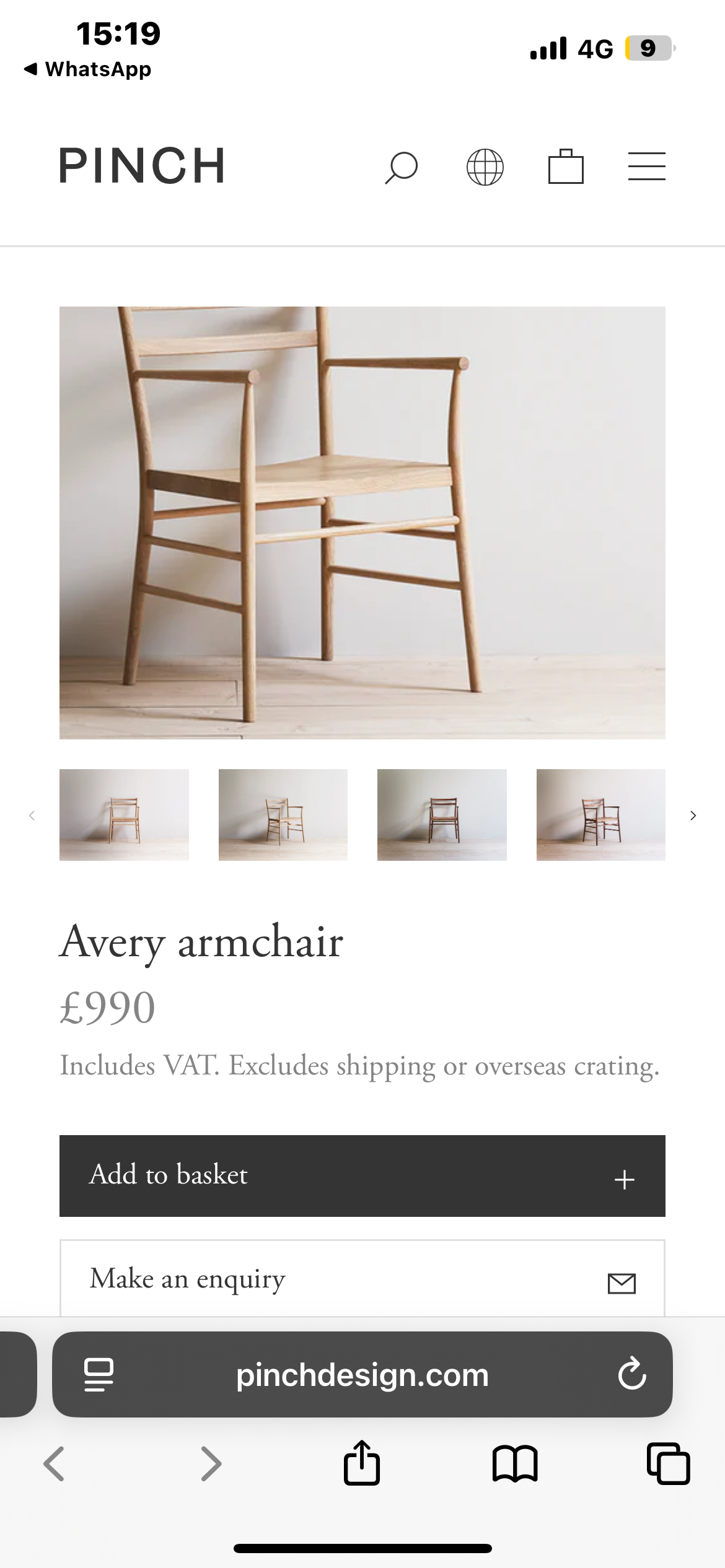Tap Make an enquiry button
The width and height of the screenshot is (725, 1568).
pos(362,1278)
